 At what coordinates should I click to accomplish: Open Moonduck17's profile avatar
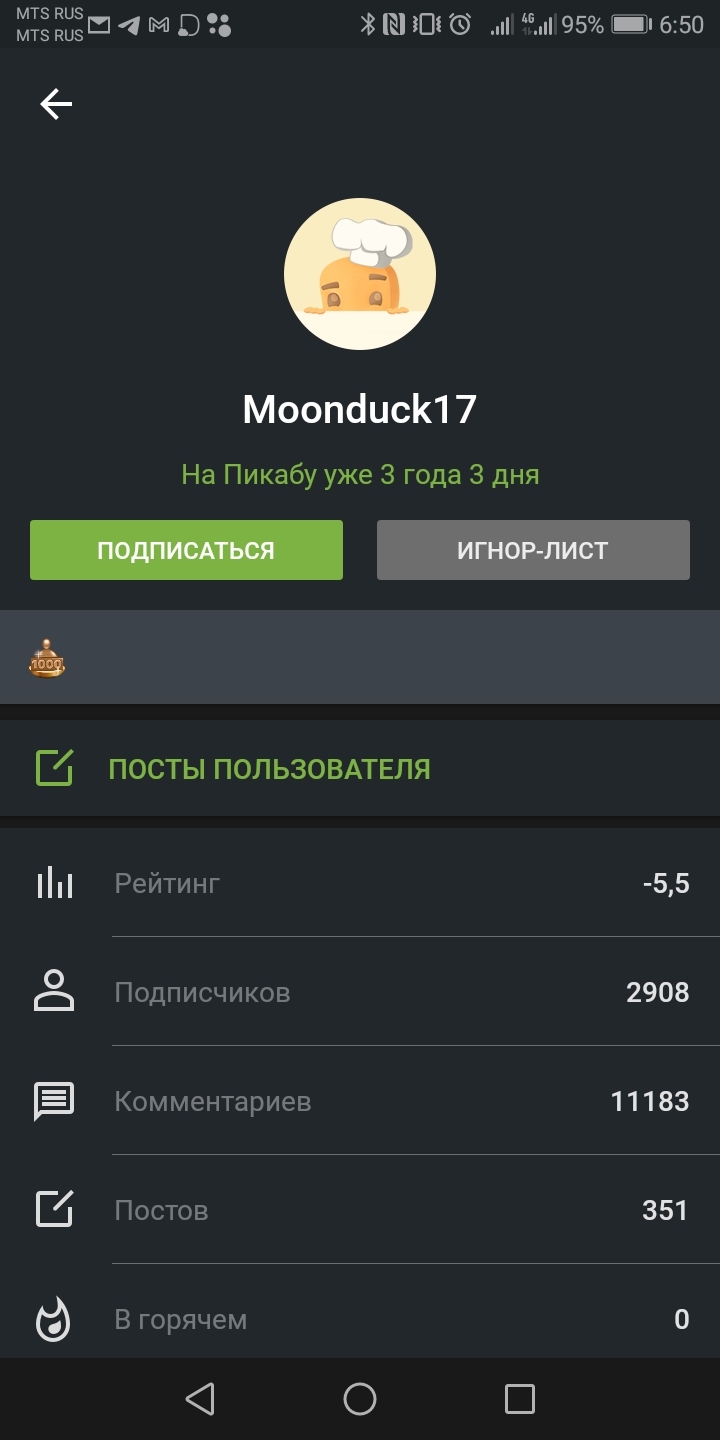(360, 274)
